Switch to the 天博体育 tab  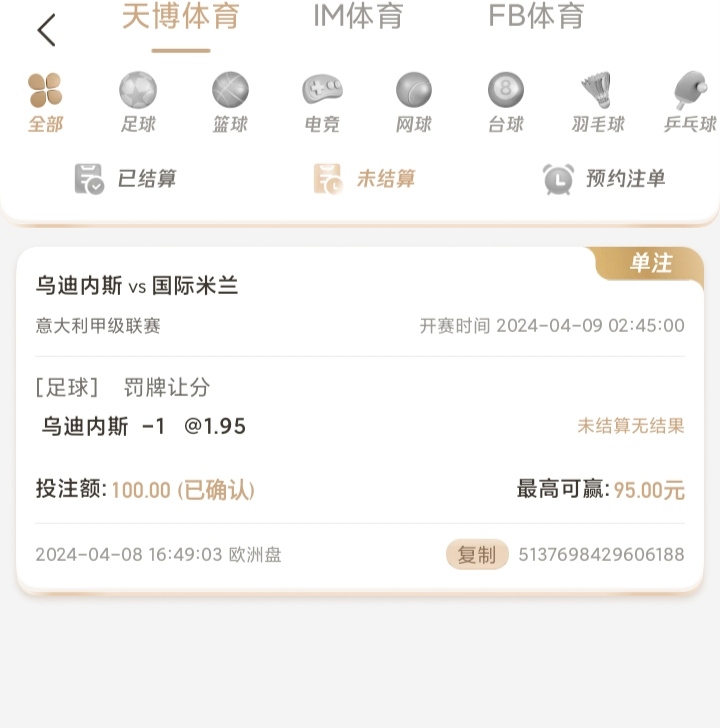click(x=181, y=17)
